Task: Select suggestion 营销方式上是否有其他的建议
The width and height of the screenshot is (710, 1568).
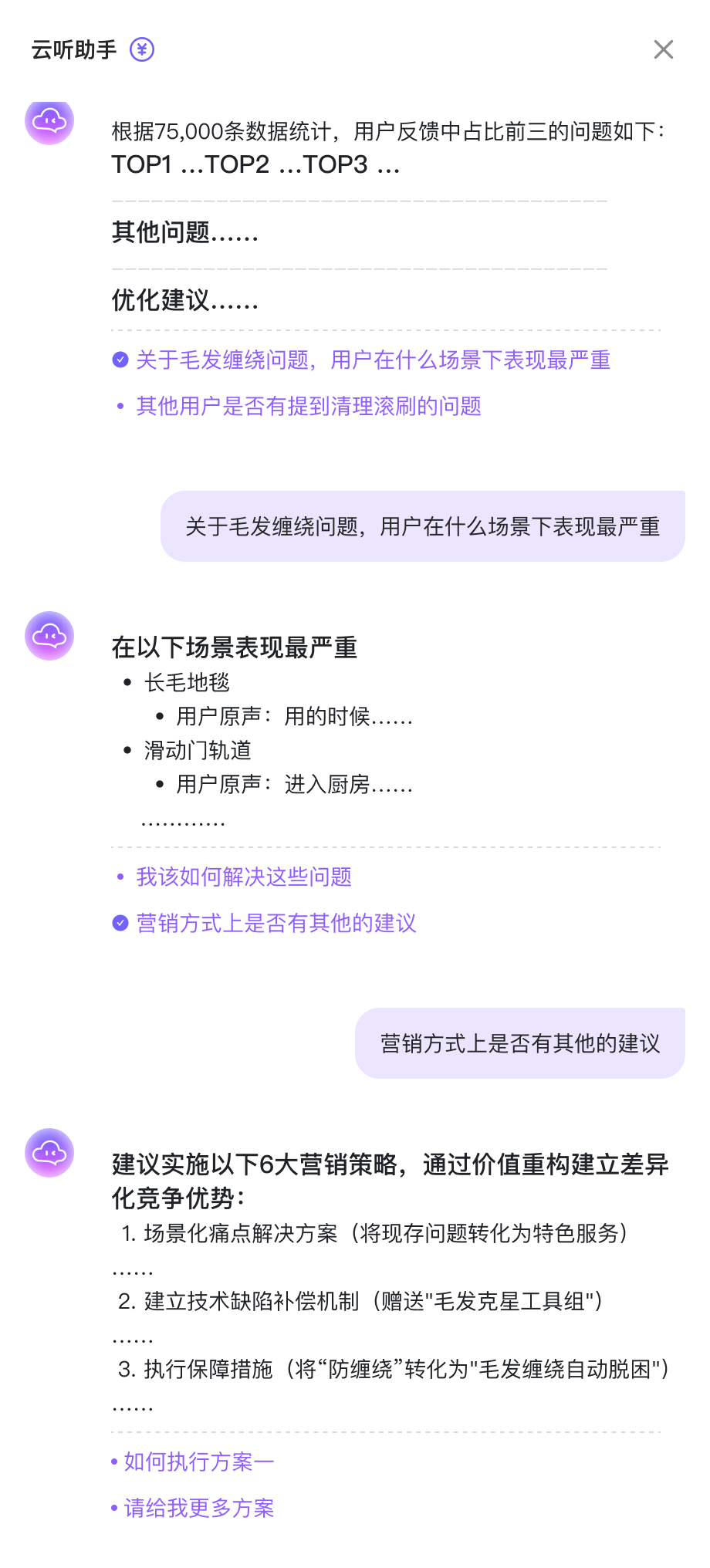Action: pos(276,924)
